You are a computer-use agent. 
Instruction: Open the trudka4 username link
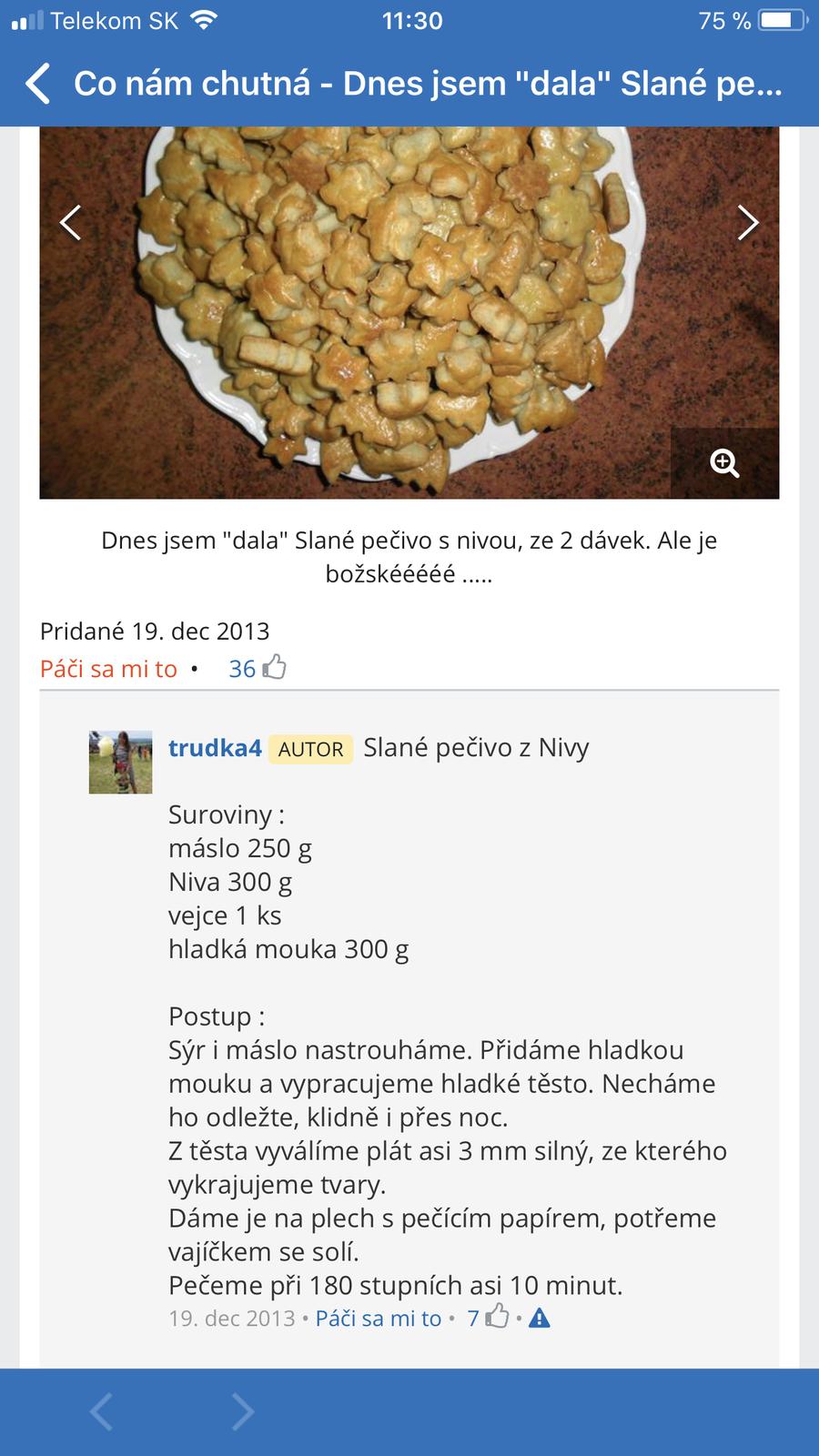pos(215,748)
